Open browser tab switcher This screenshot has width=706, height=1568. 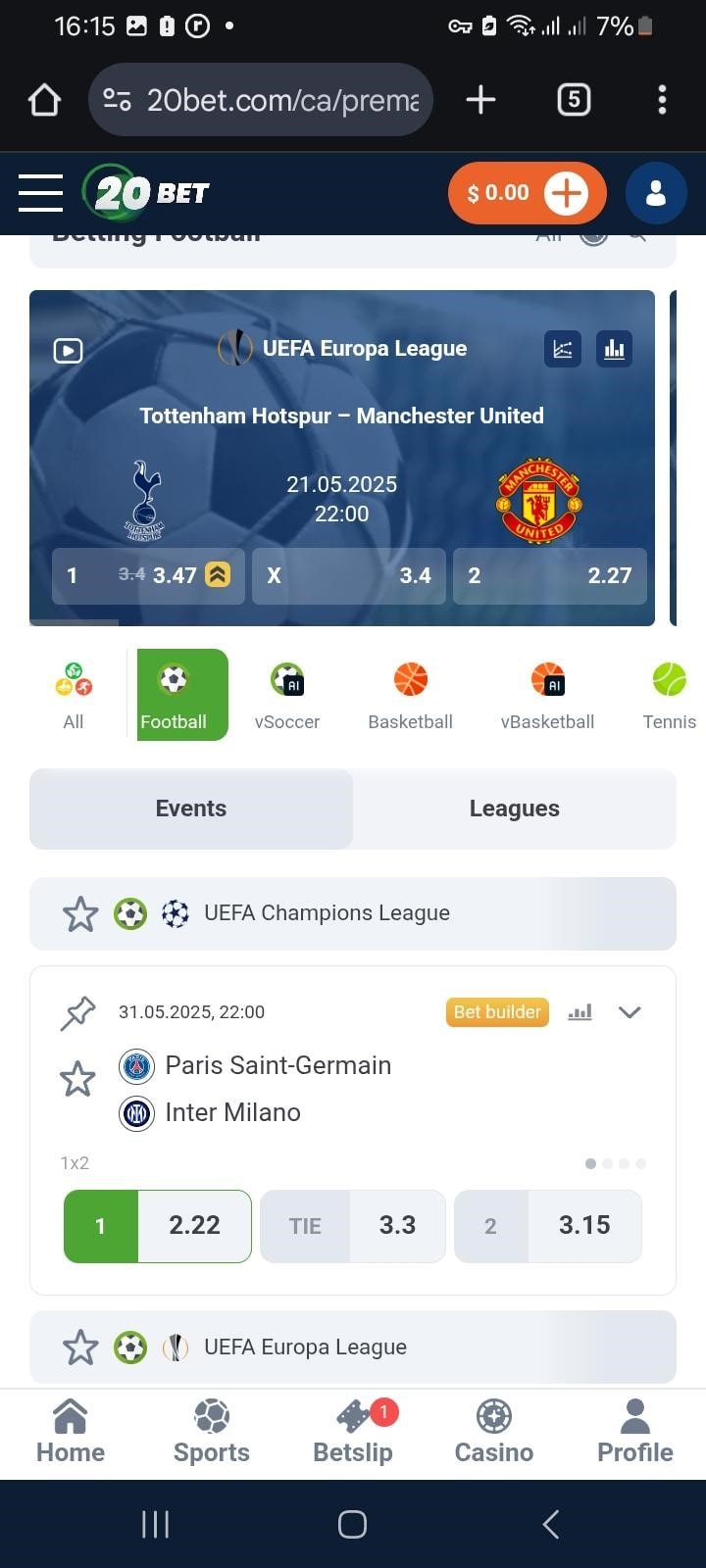click(x=574, y=100)
